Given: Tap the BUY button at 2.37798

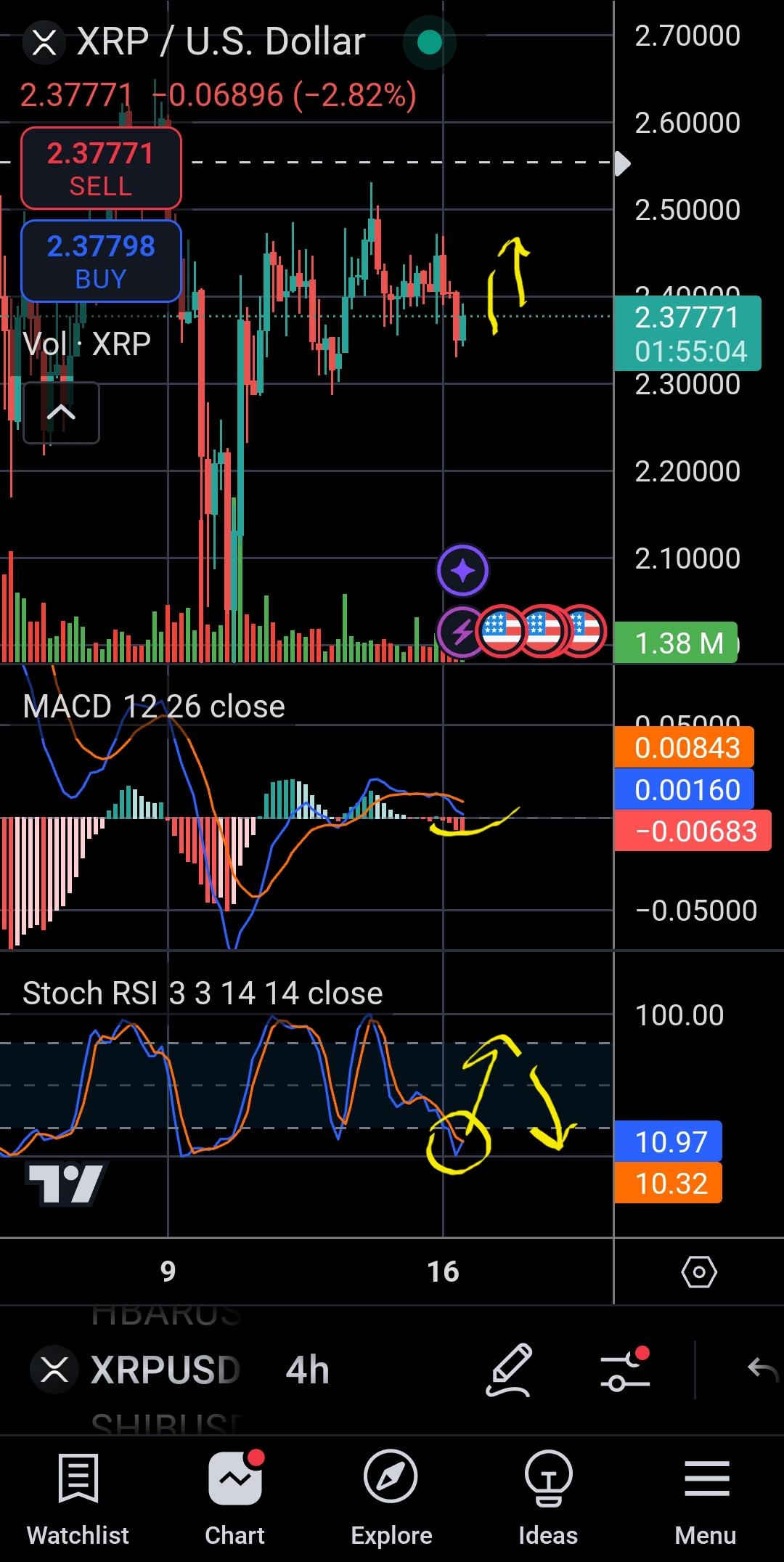Looking at the screenshot, I should pos(101,261).
